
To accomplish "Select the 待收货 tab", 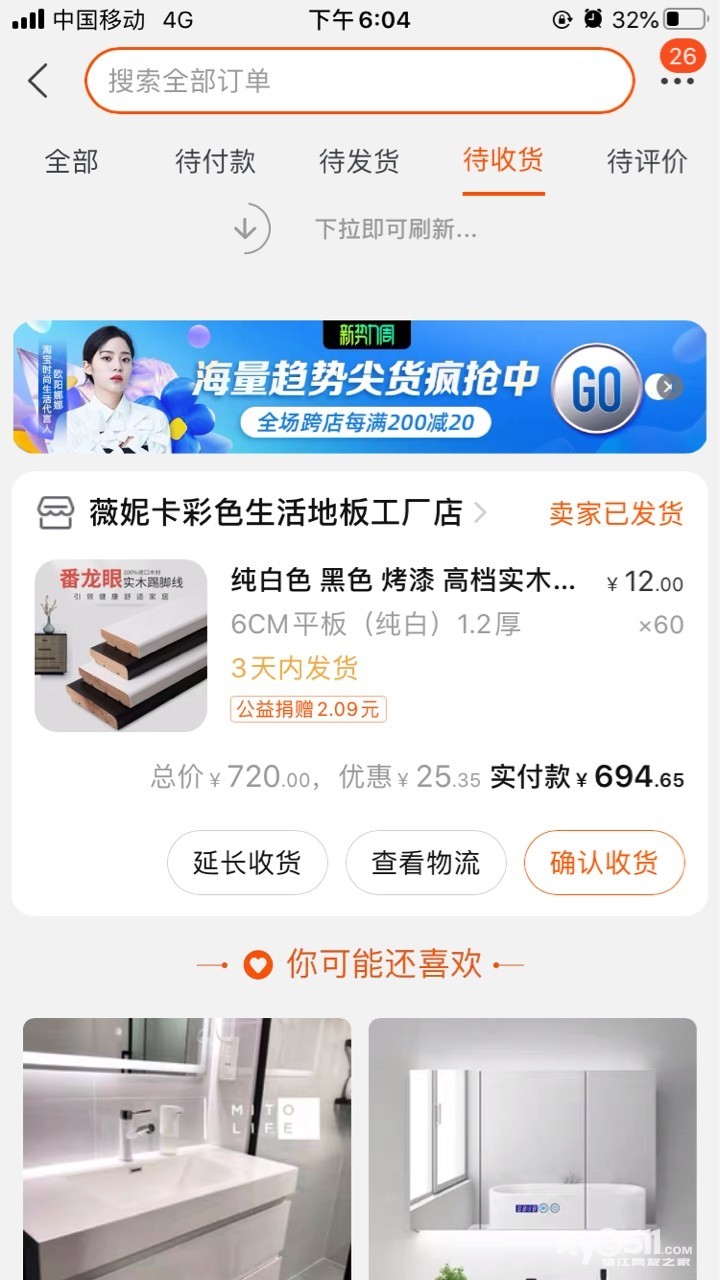I will [x=503, y=160].
